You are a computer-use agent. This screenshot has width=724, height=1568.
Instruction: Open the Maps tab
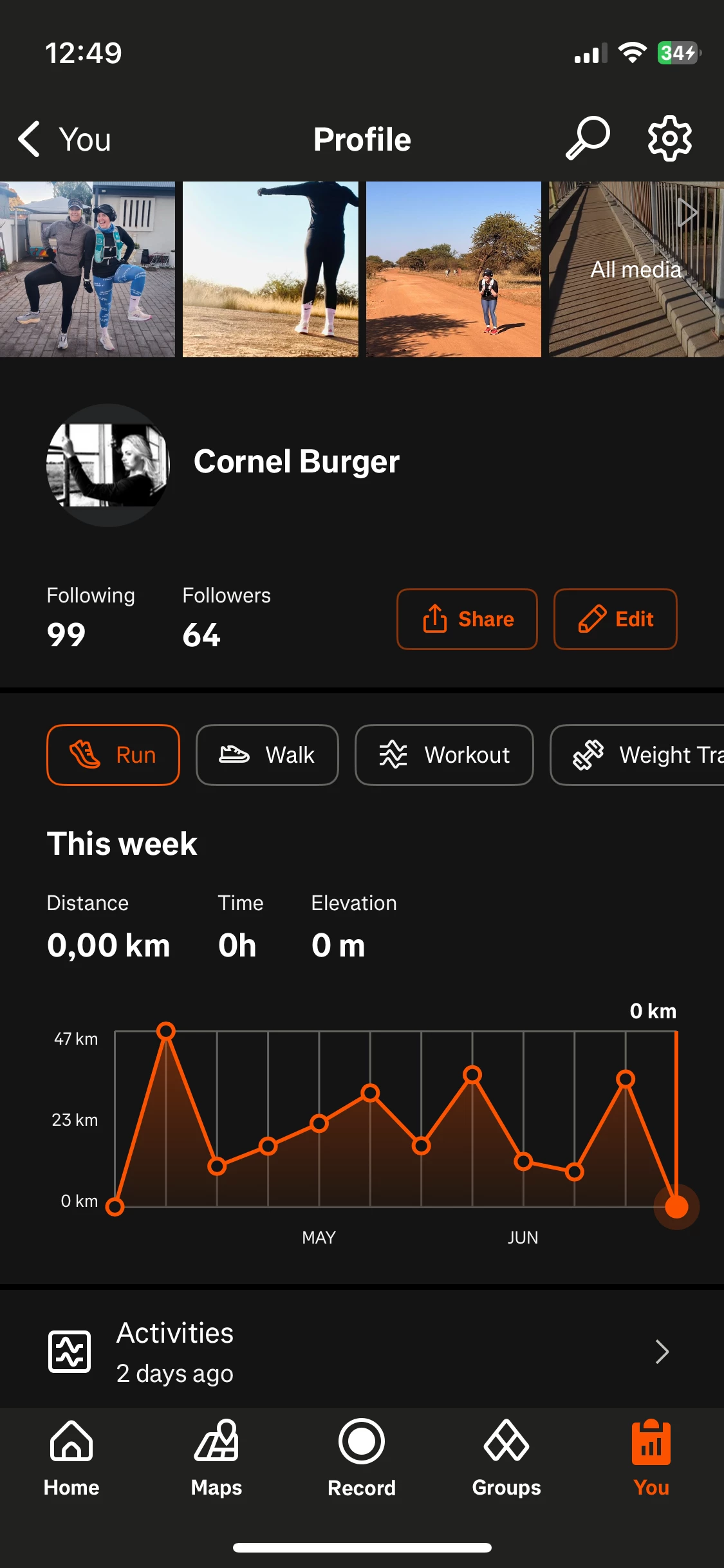(x=216, y=1459)
